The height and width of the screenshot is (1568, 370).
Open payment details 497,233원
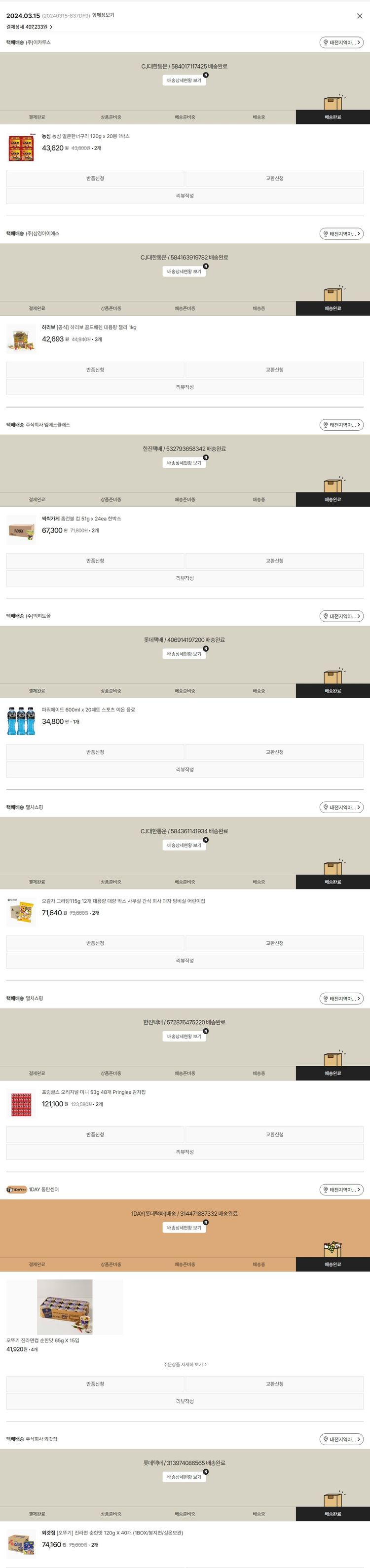pyautogui.click(x=29, y=27)
